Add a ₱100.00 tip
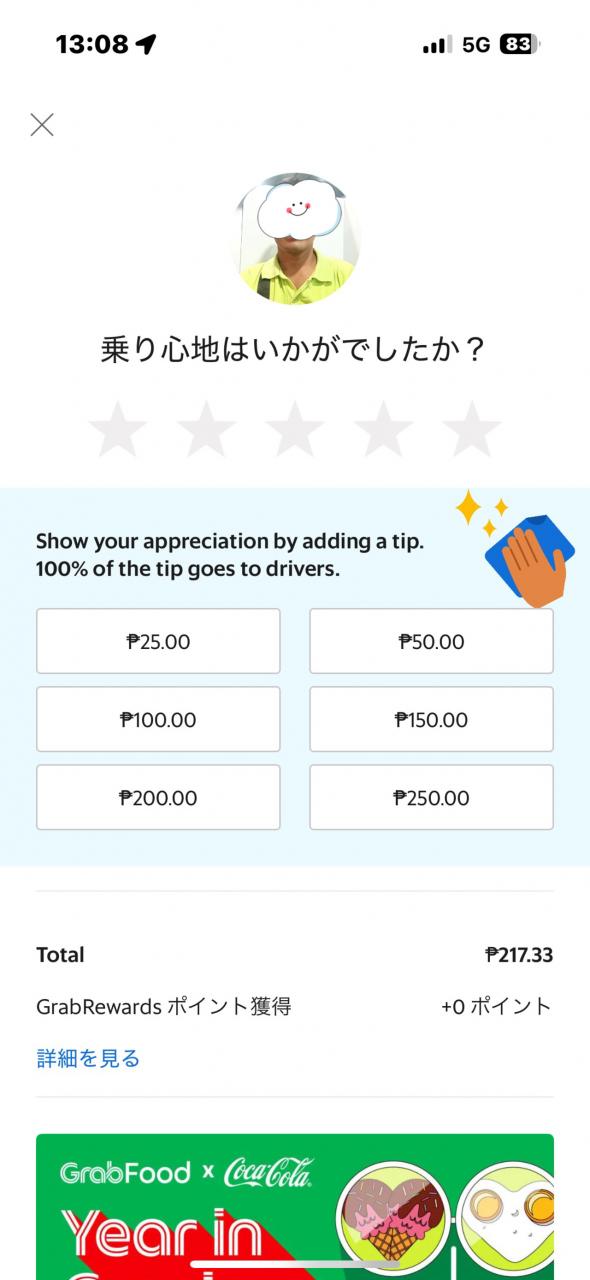 158,719
